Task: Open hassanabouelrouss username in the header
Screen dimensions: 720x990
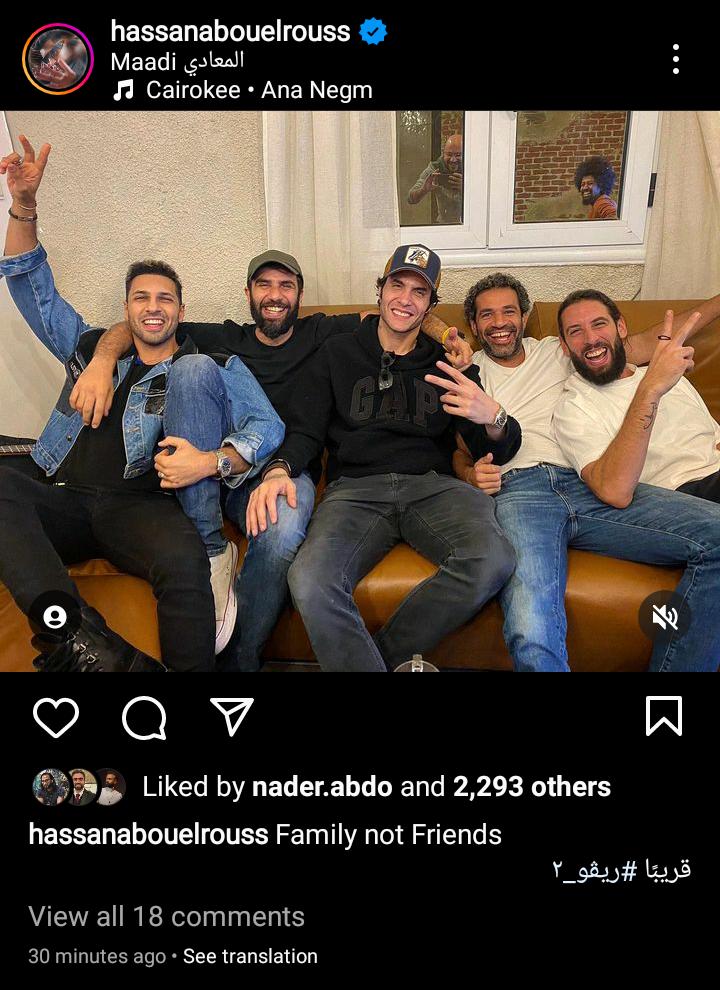Action: tap(230, 31)
